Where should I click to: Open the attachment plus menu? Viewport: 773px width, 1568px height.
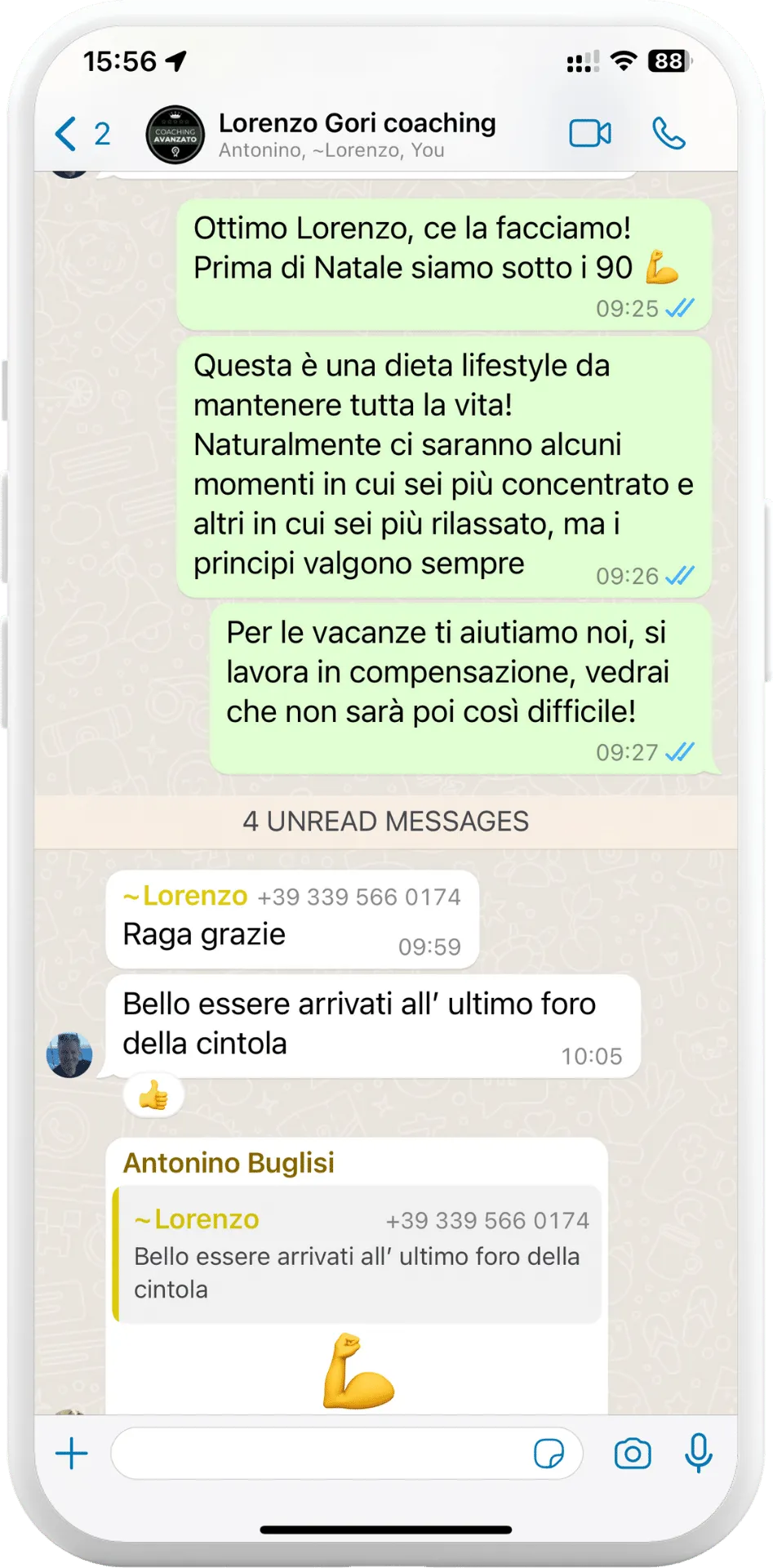click(72, 1453)
